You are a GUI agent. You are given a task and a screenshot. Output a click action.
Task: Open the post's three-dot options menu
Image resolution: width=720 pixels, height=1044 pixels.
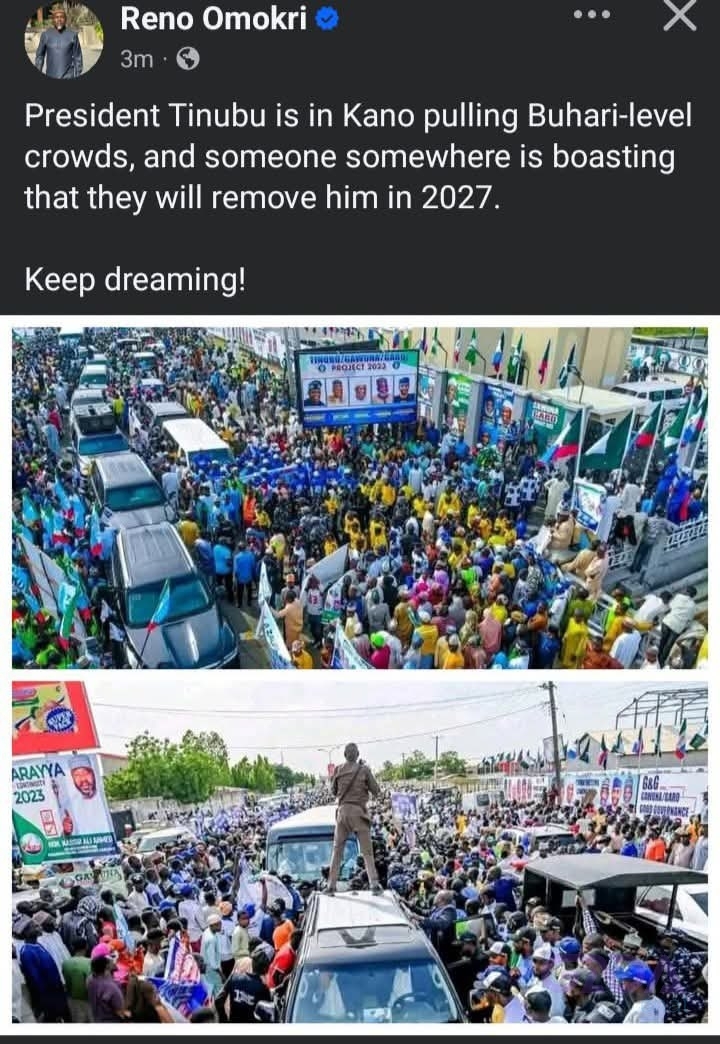point(591,15)
